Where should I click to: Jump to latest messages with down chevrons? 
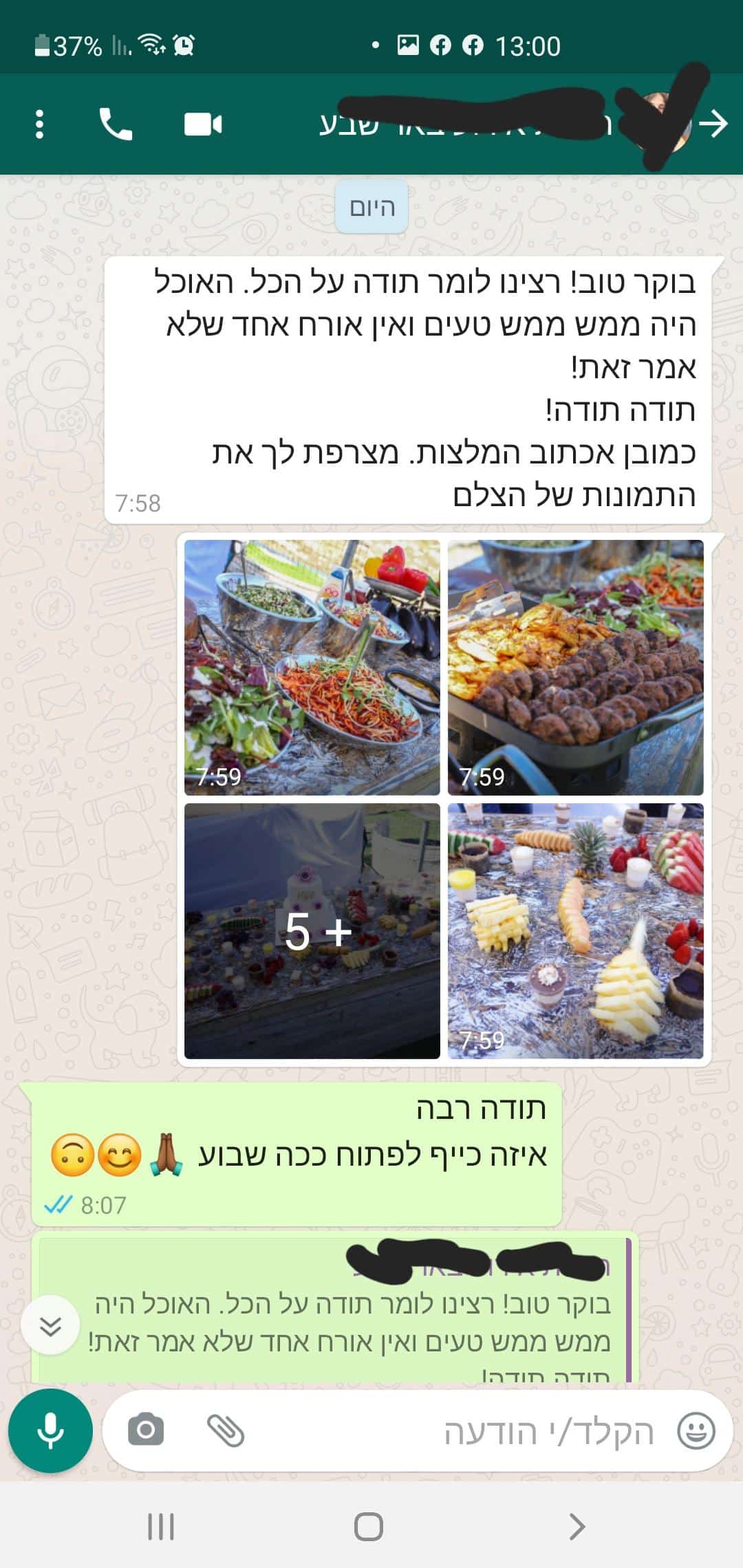(50, 1325)
